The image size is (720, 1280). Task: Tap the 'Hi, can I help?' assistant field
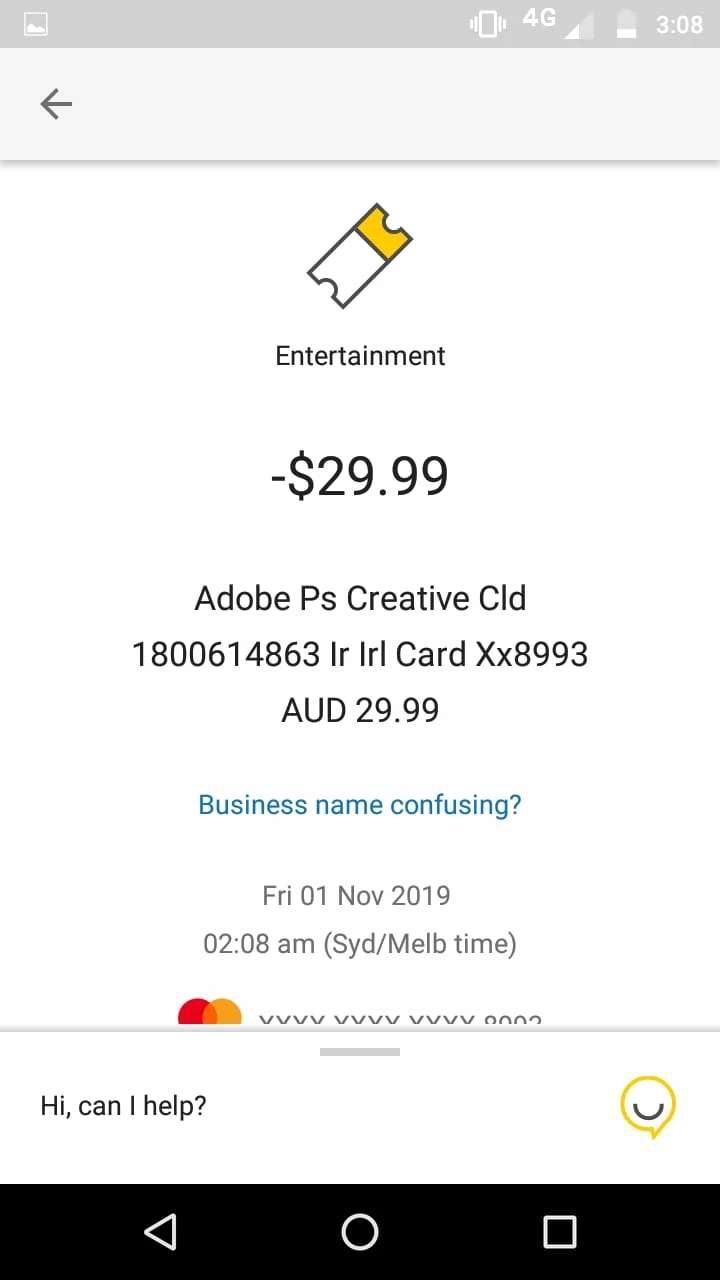(124, 1106)
